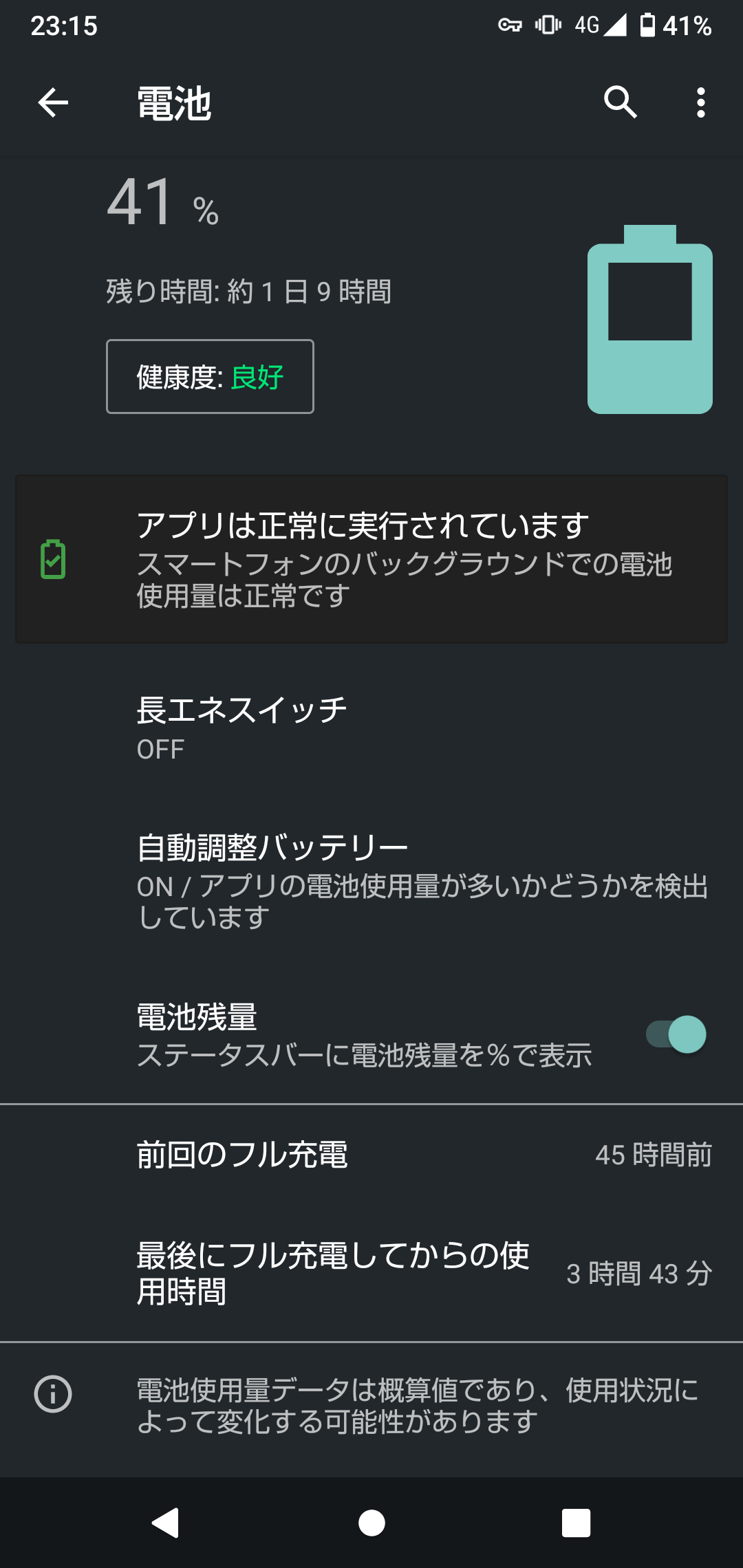
Task: Open 自動調整バッテリー settings
Action: pos(371,882)
